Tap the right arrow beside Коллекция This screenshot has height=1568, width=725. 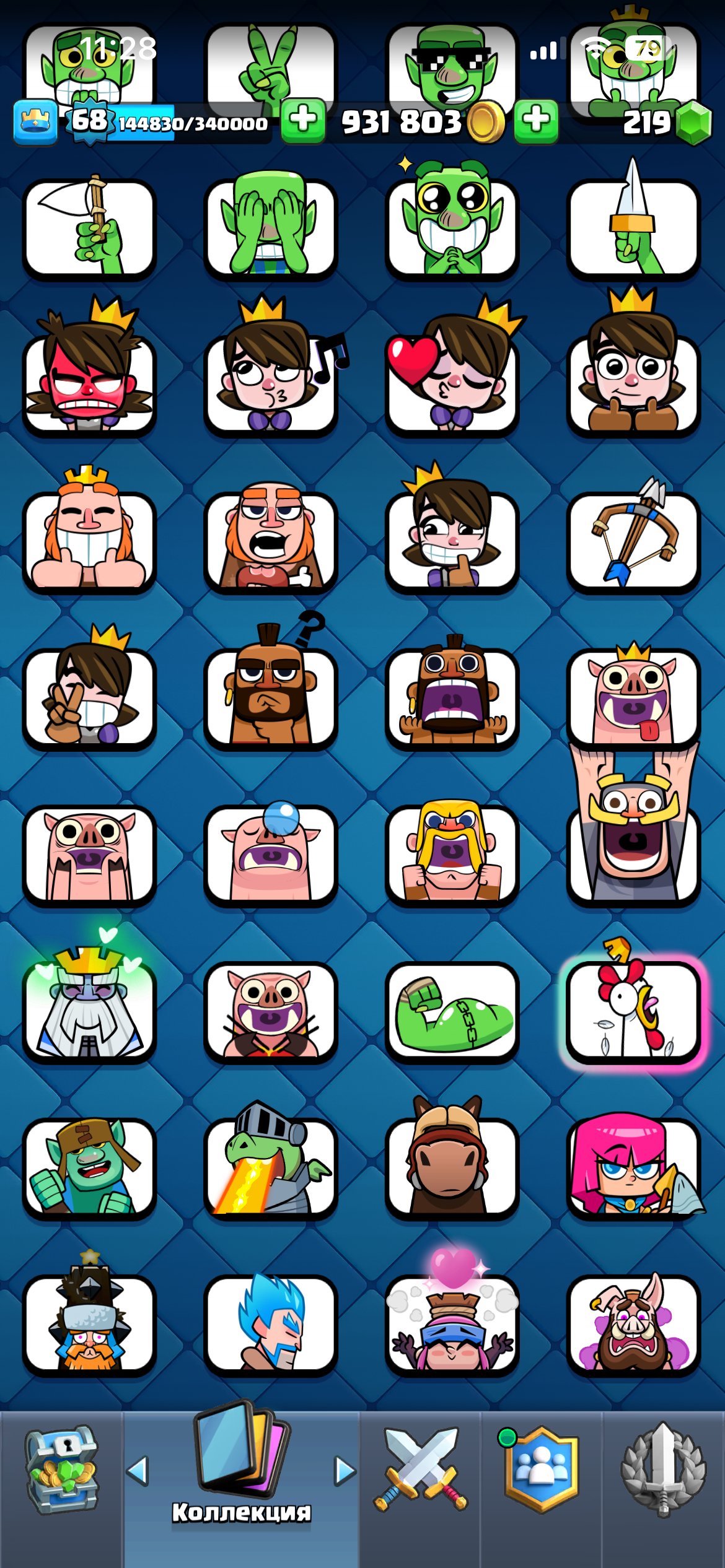[x=345, y=1470]
